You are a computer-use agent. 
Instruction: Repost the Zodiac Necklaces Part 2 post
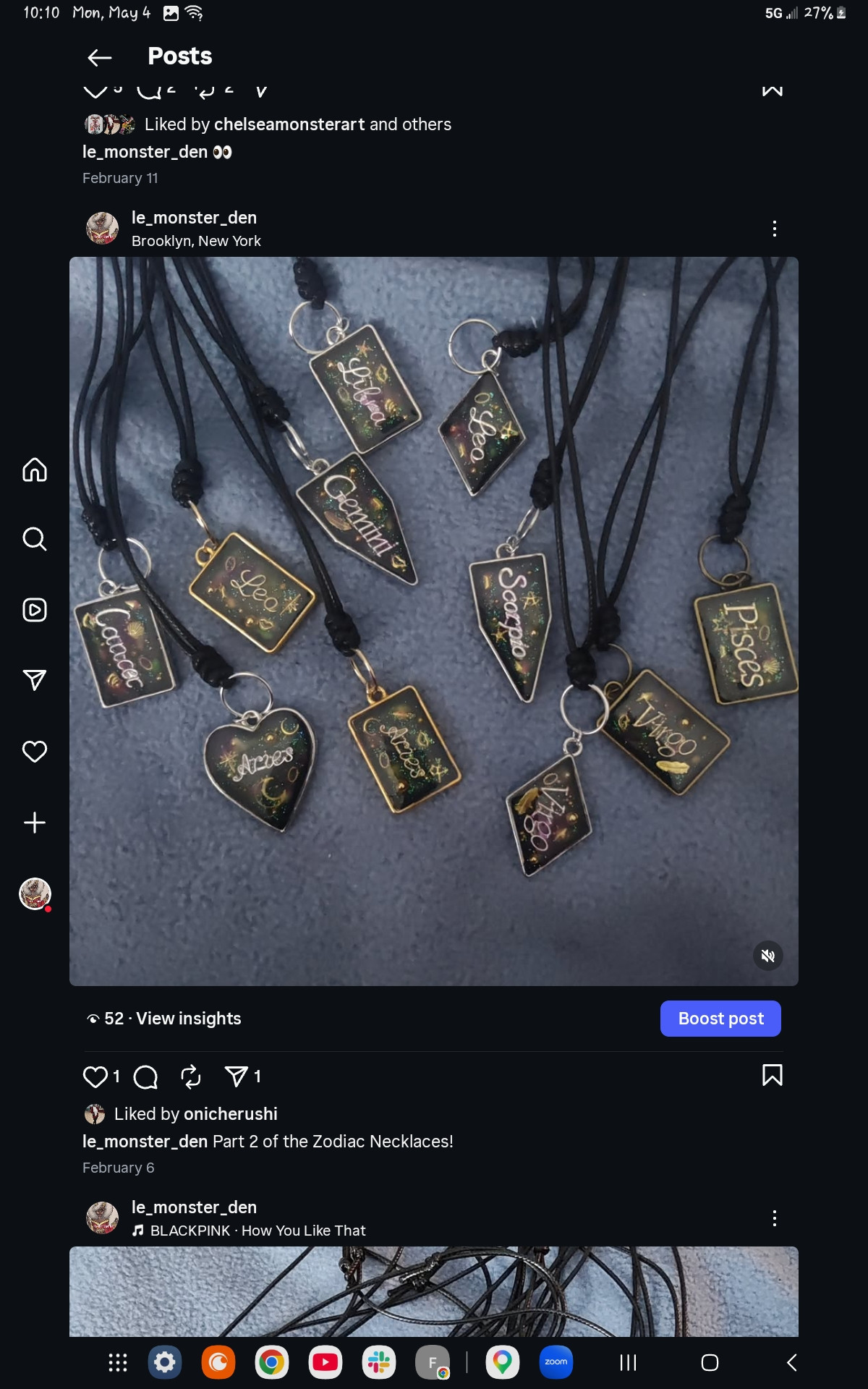(191, 1076)
